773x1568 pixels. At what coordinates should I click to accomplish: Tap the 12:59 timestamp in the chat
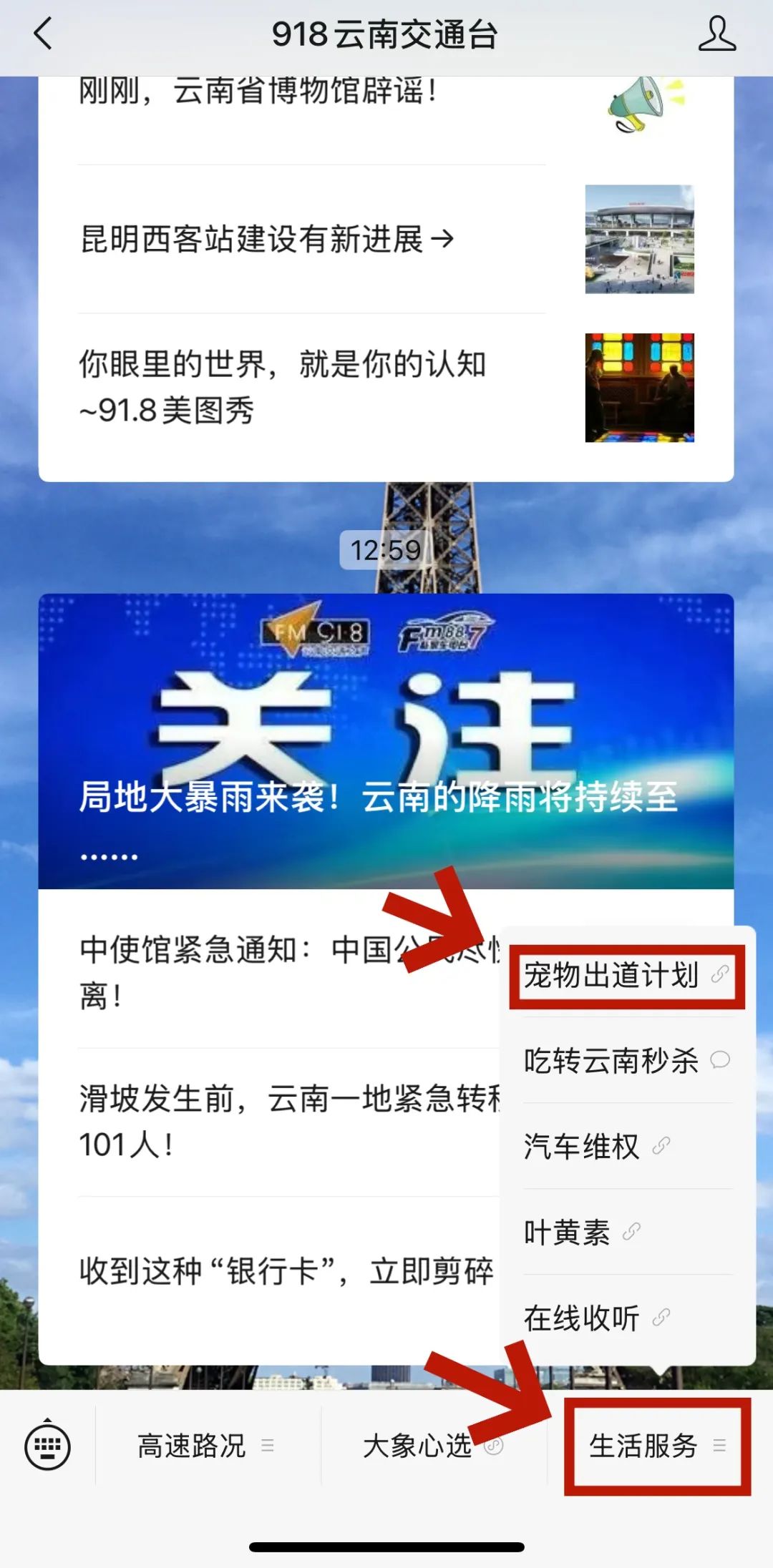click(x=386, y=549)
